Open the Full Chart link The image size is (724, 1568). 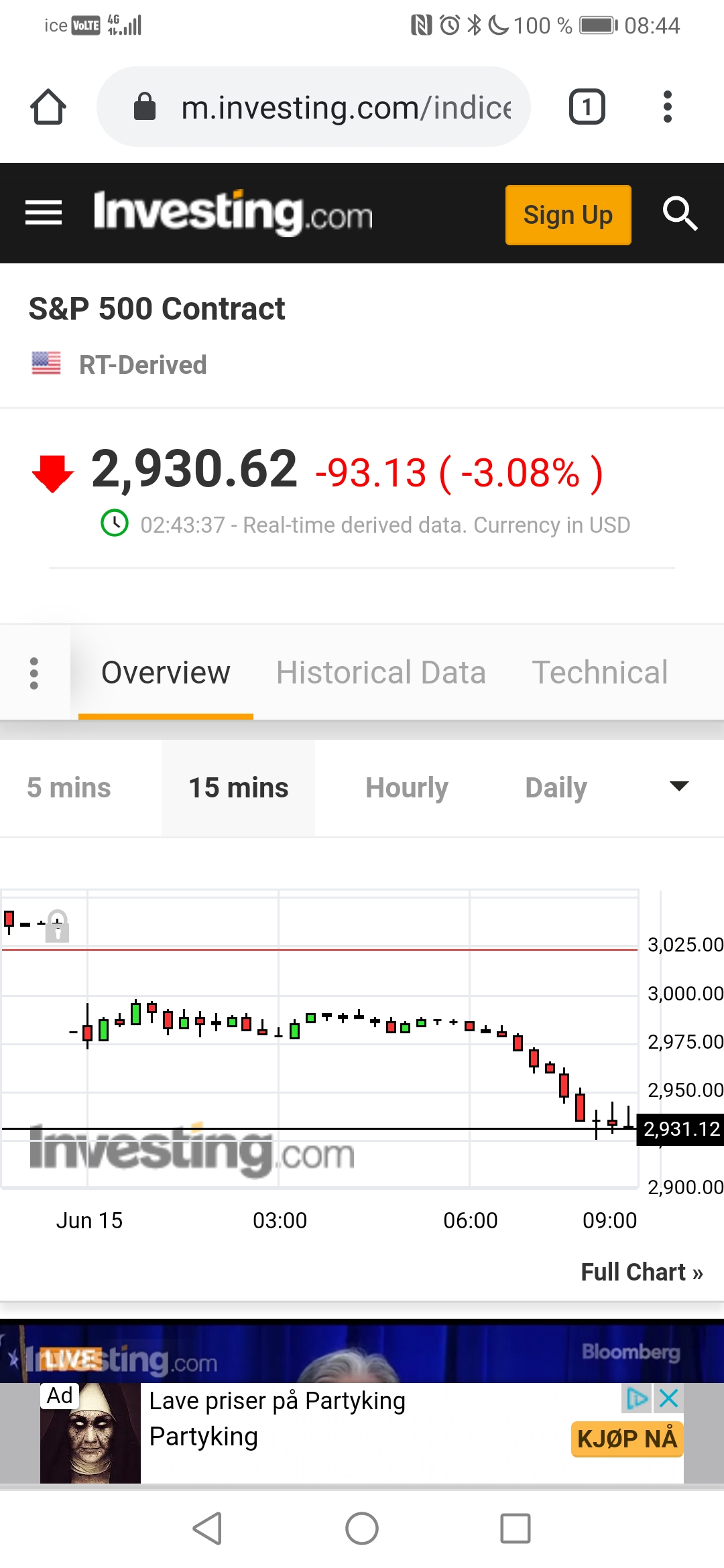(x=642, y=1272)
